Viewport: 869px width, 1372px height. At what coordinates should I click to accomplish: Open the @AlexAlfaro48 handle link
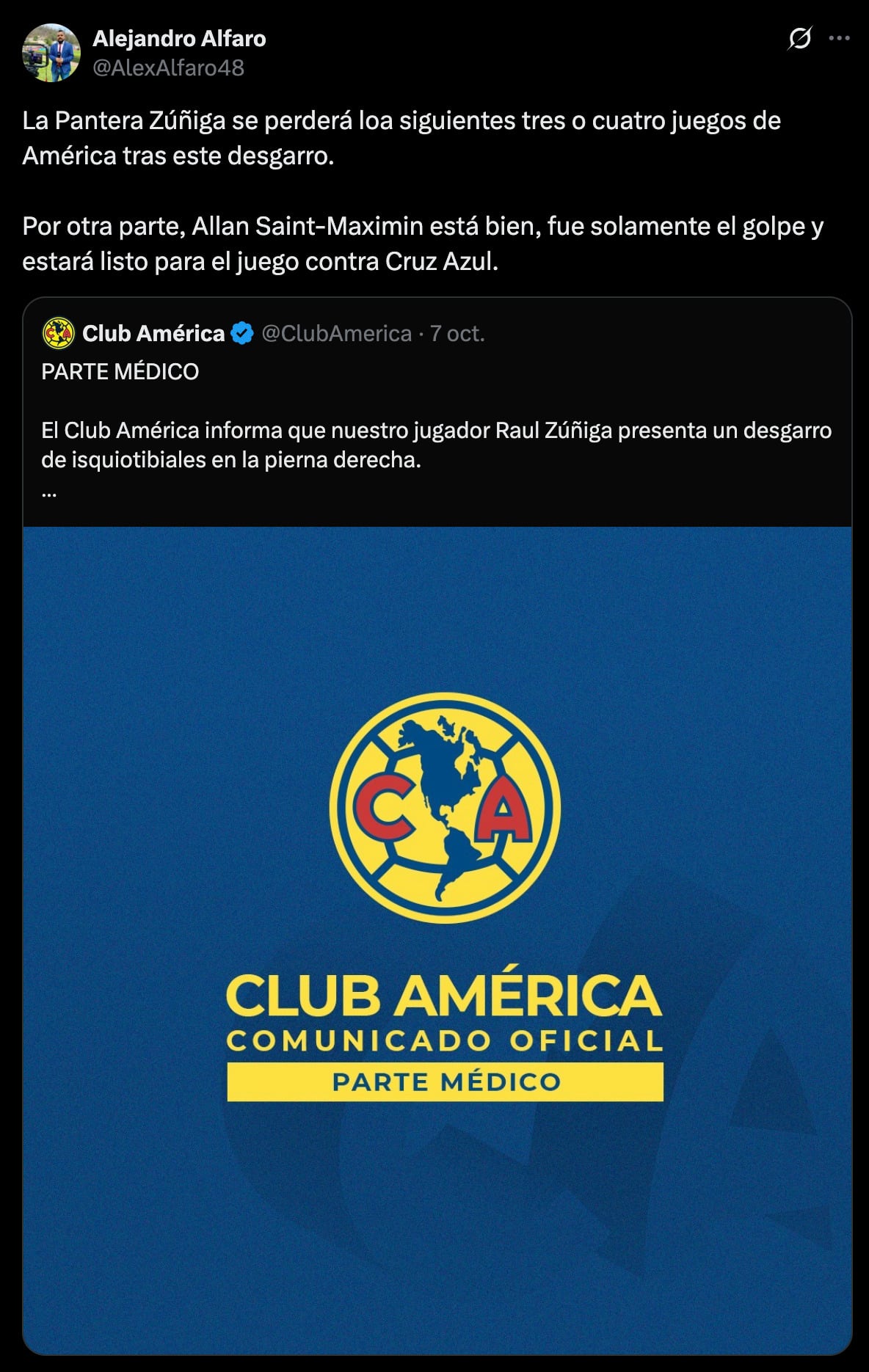click(x=168, y=67)
